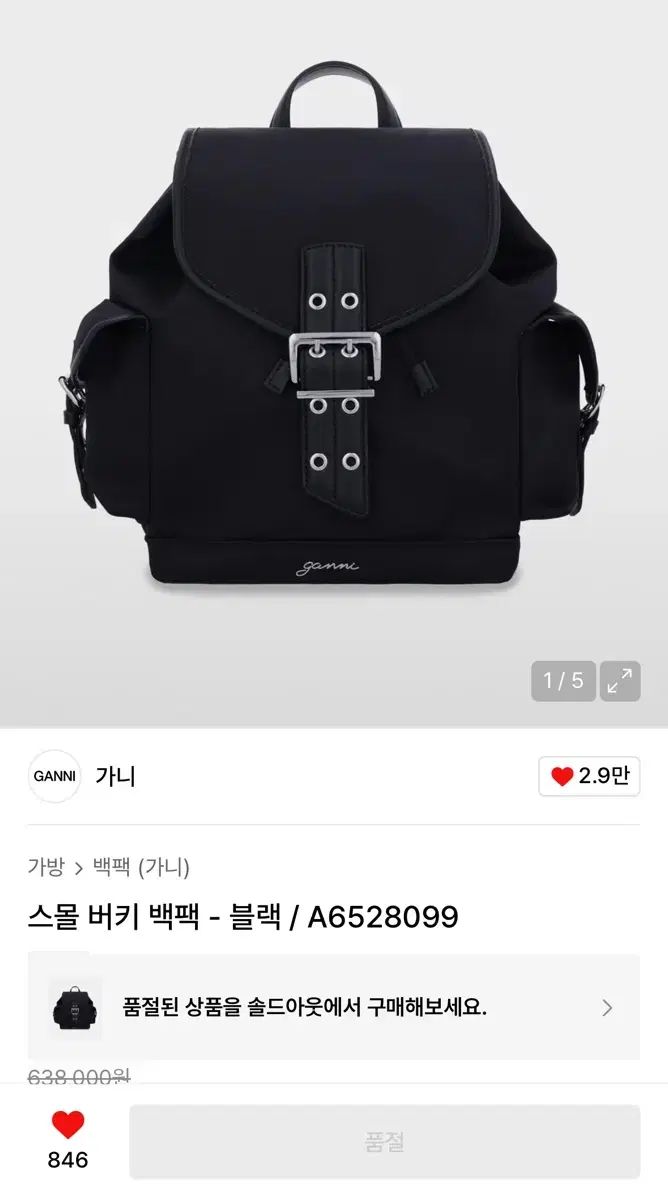Image resolution: width=668 pixels, height=1200 pixels.
Task: Open the Soldout purchase banner for sold-out item
Action: (x=333, y=1006)
